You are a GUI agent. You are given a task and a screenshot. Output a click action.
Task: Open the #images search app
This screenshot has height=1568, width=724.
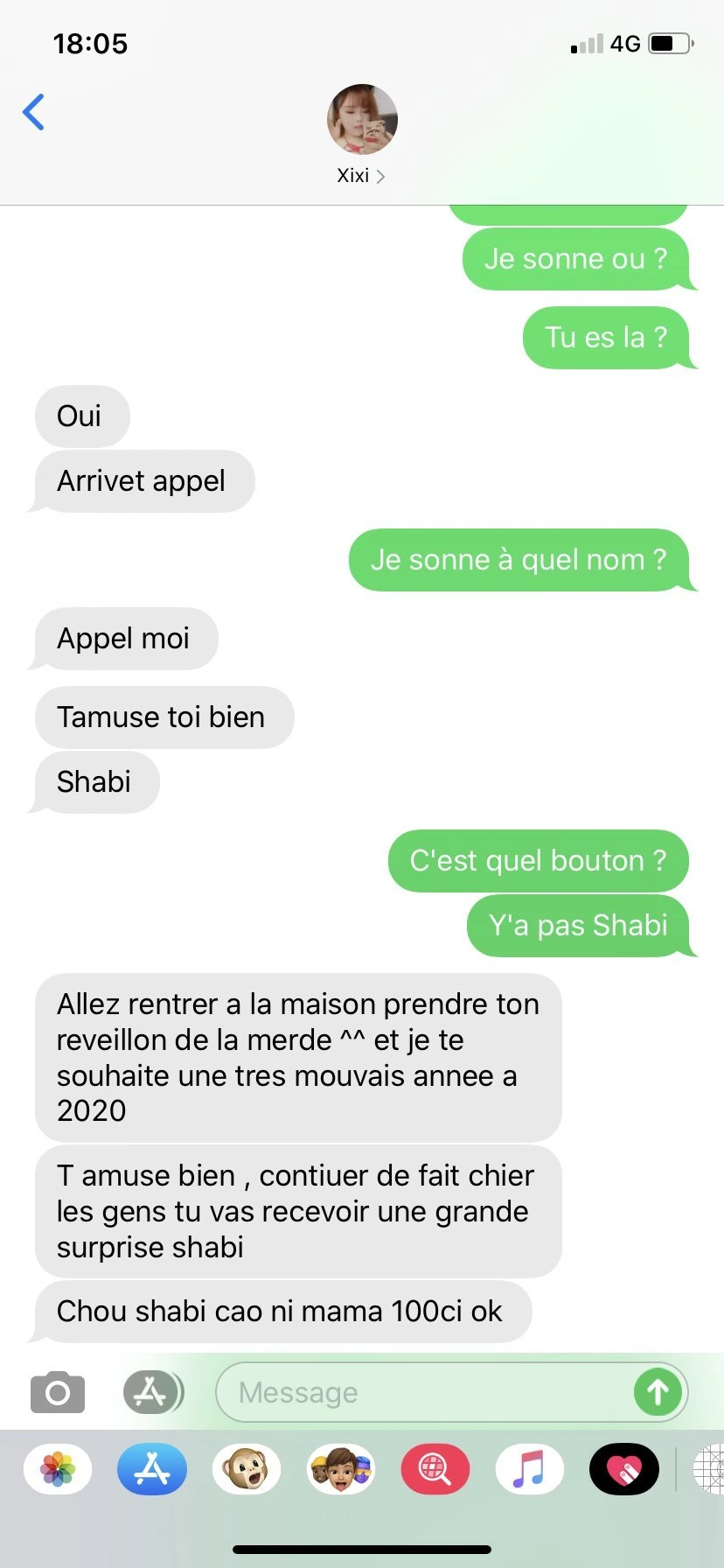[435, 1469]
